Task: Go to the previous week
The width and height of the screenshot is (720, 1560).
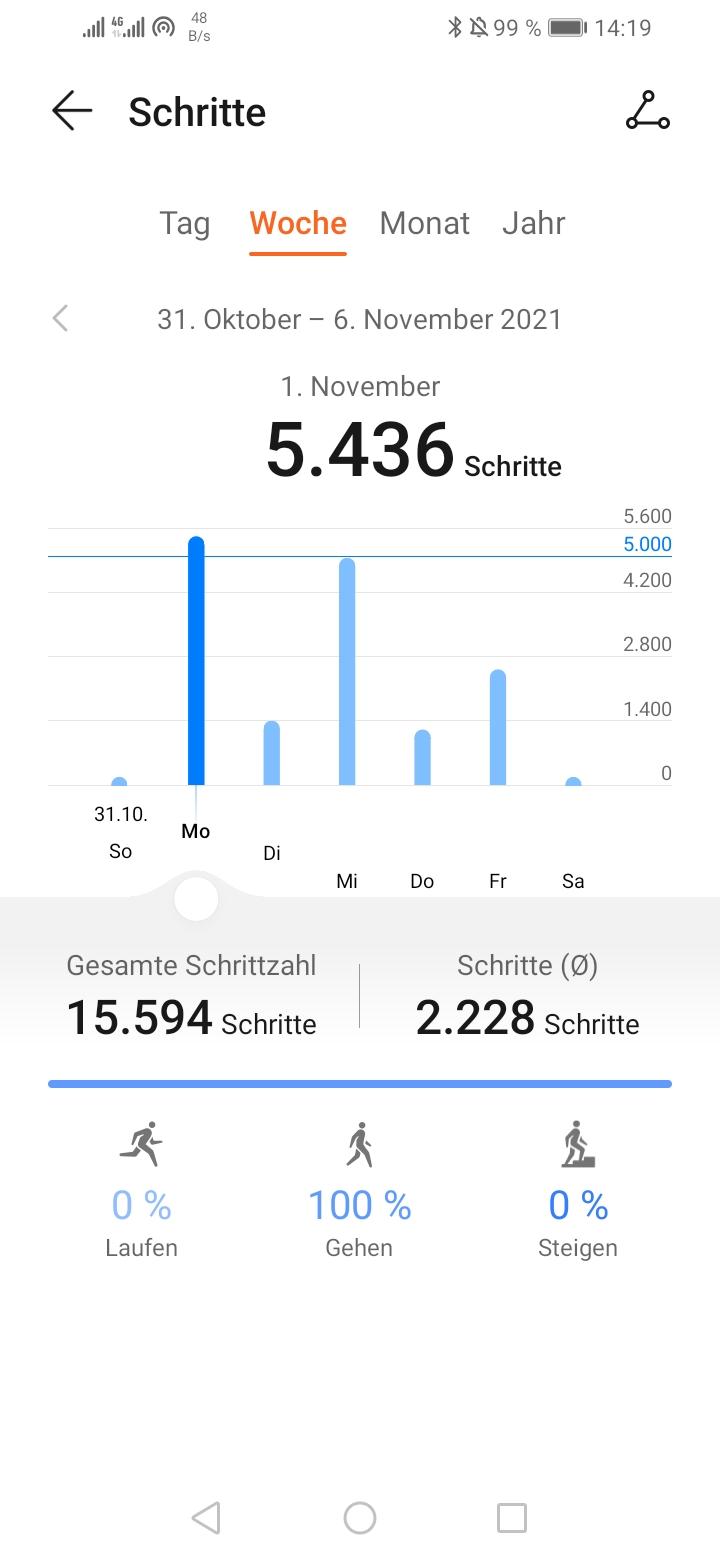Action: pyautogui.click(x=61, y=319)
